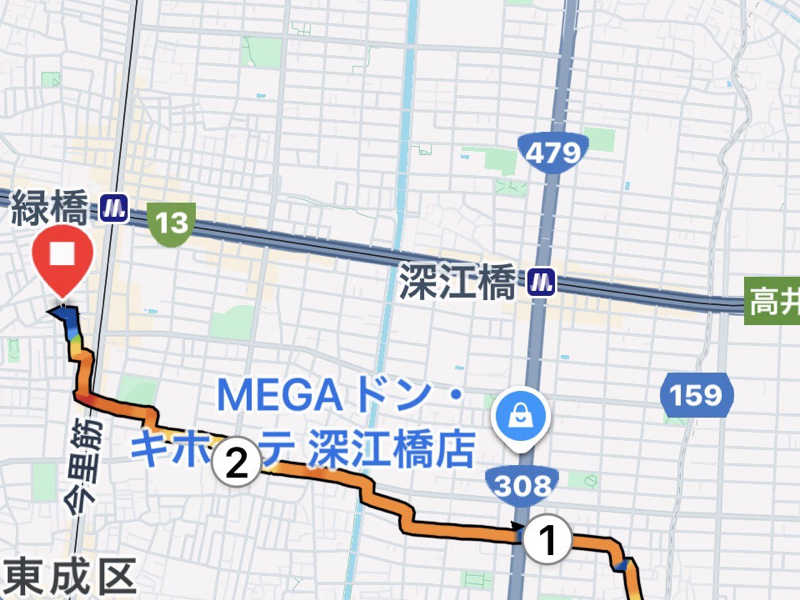Open the 緑橋 metro station icon
800x600 pixels.
coord(115,208)
